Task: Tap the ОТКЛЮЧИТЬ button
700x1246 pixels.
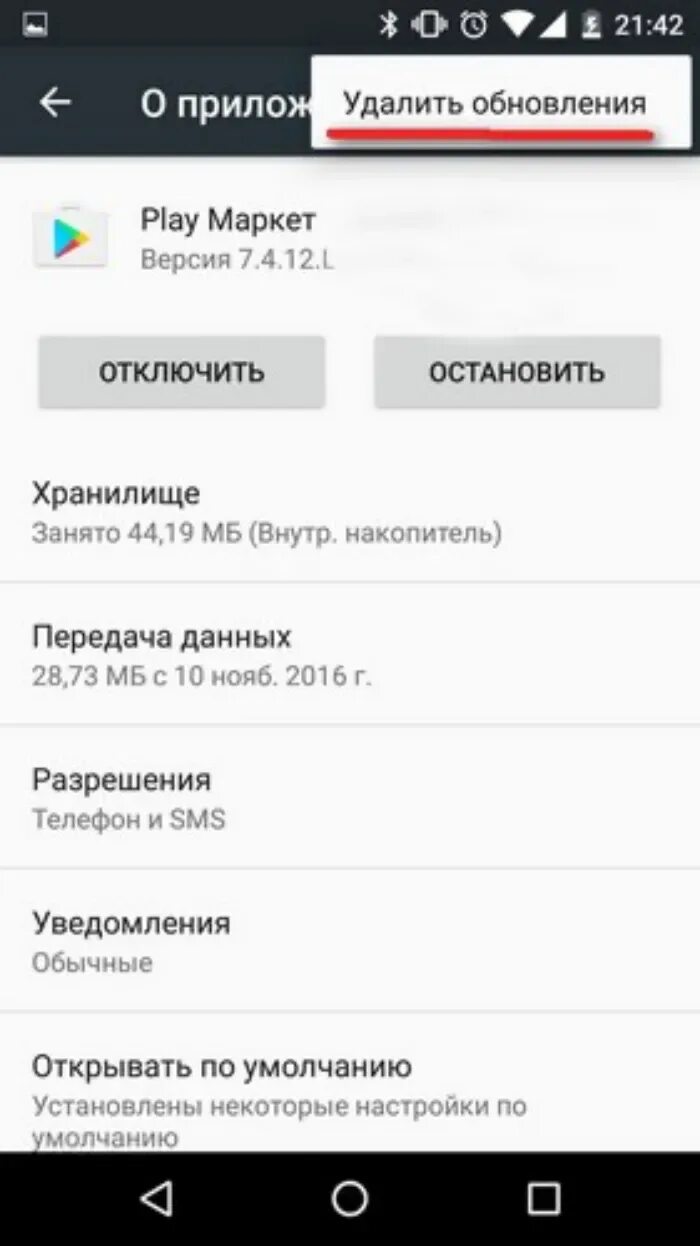Action: pos(182,372)
